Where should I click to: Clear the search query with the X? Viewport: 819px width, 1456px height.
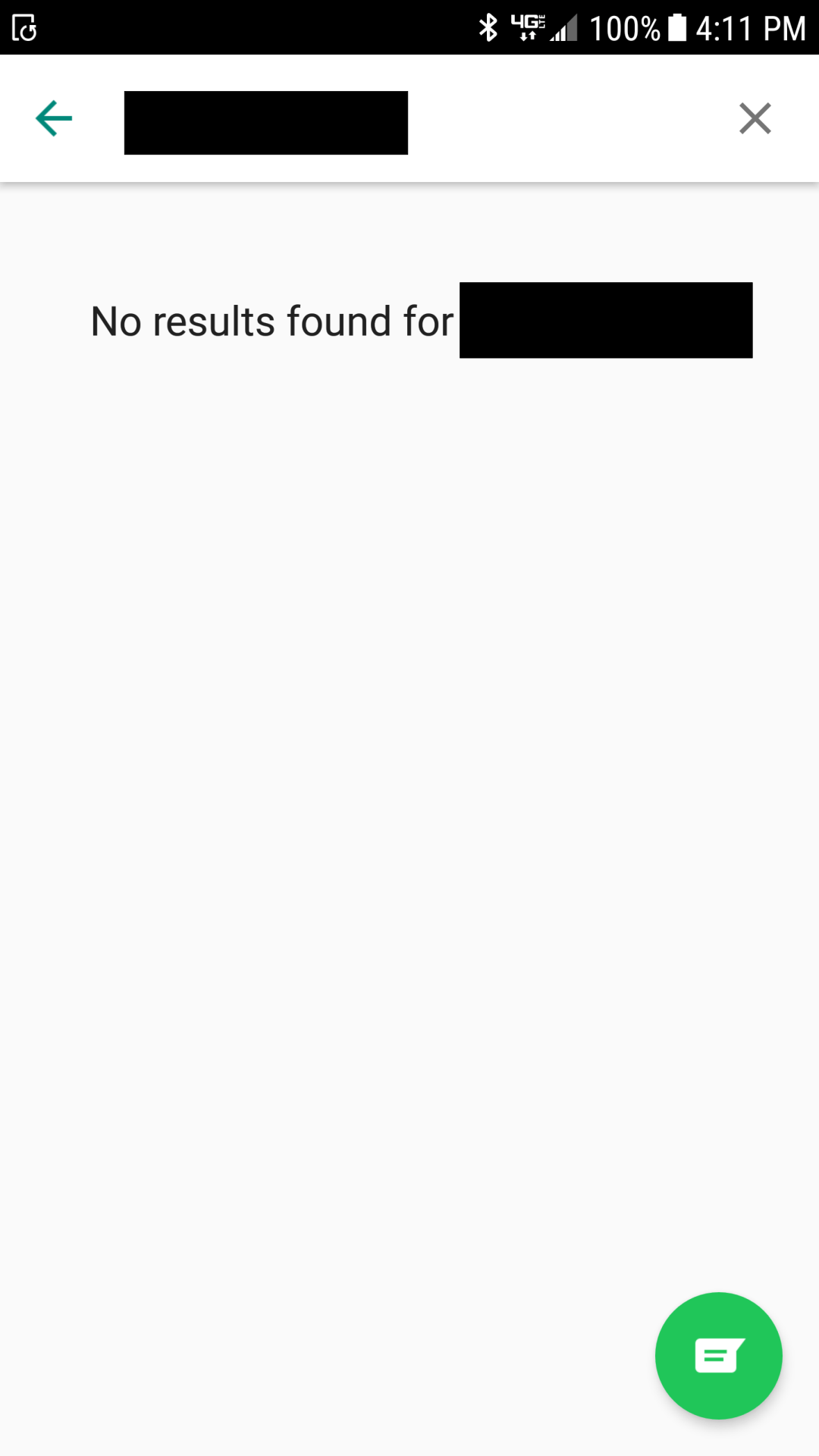[755, 119]
